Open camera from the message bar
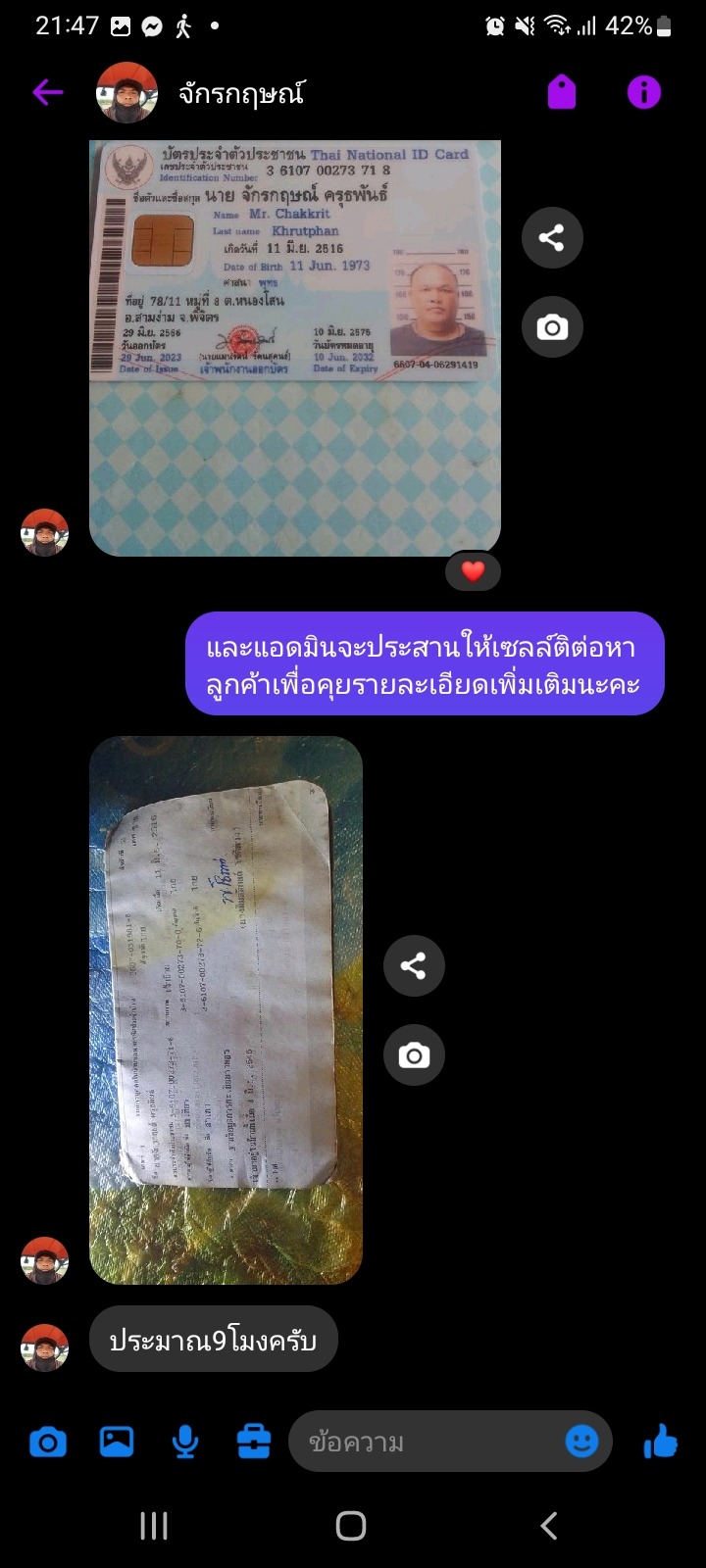706x1568 pixels. pos(48,1443)
